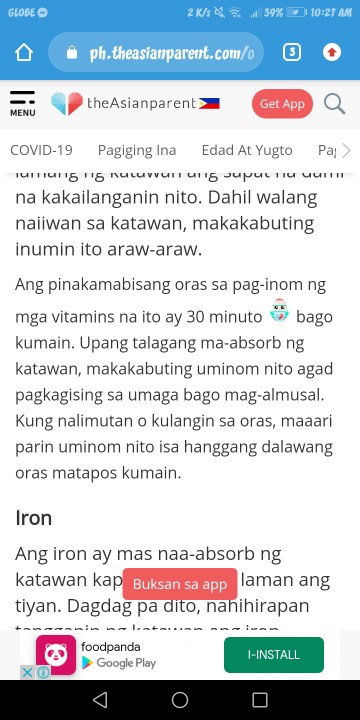Close the foodpanda ad banner

pyautogui.click(x=28, y=673)
